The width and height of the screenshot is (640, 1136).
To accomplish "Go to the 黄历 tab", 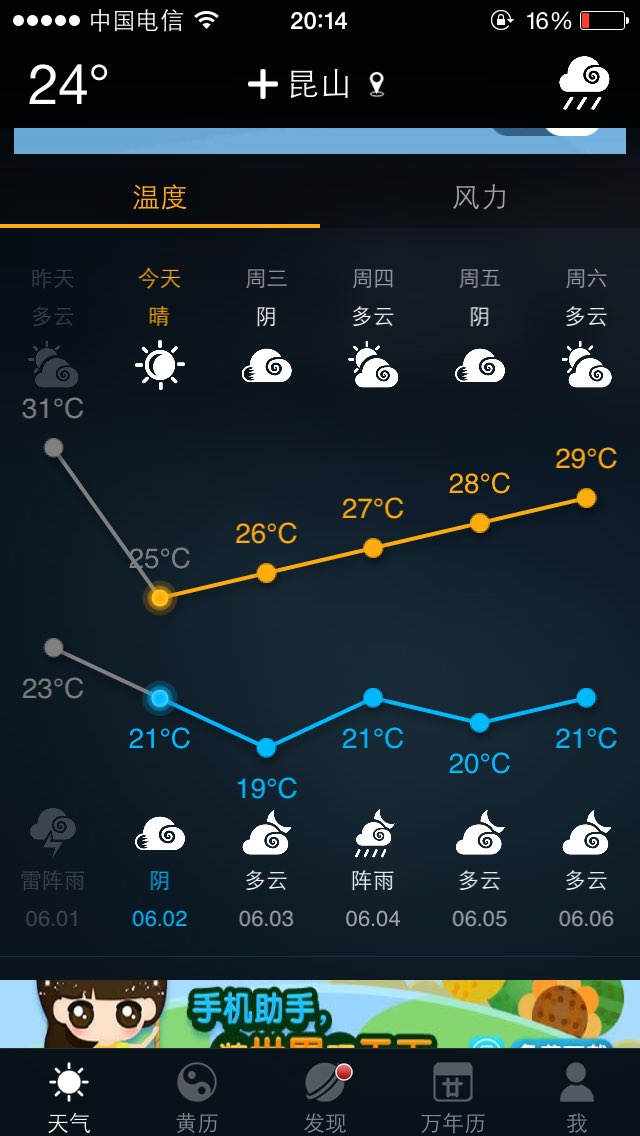I will [x=196, y=1097].
